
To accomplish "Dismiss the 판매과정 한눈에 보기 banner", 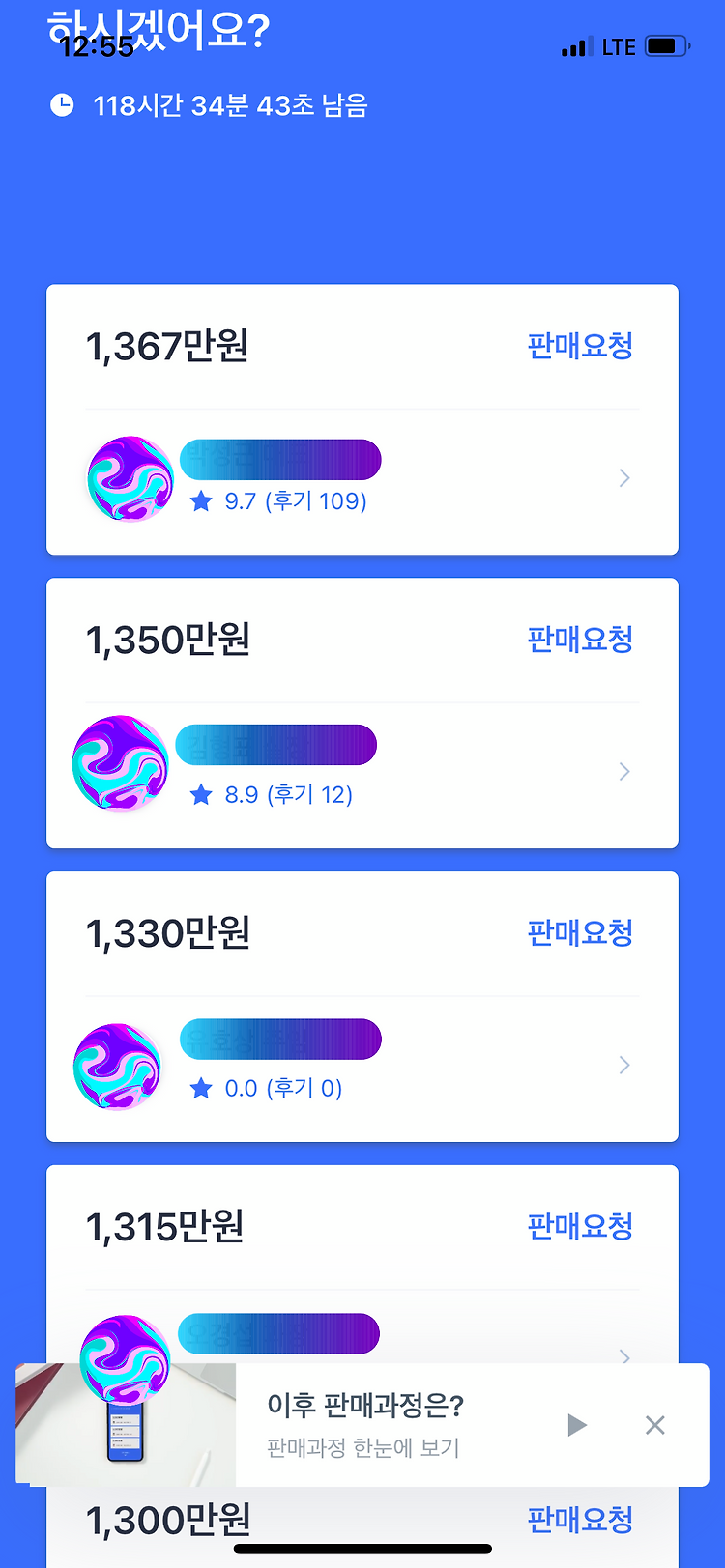I will (x=655, y=1425).
